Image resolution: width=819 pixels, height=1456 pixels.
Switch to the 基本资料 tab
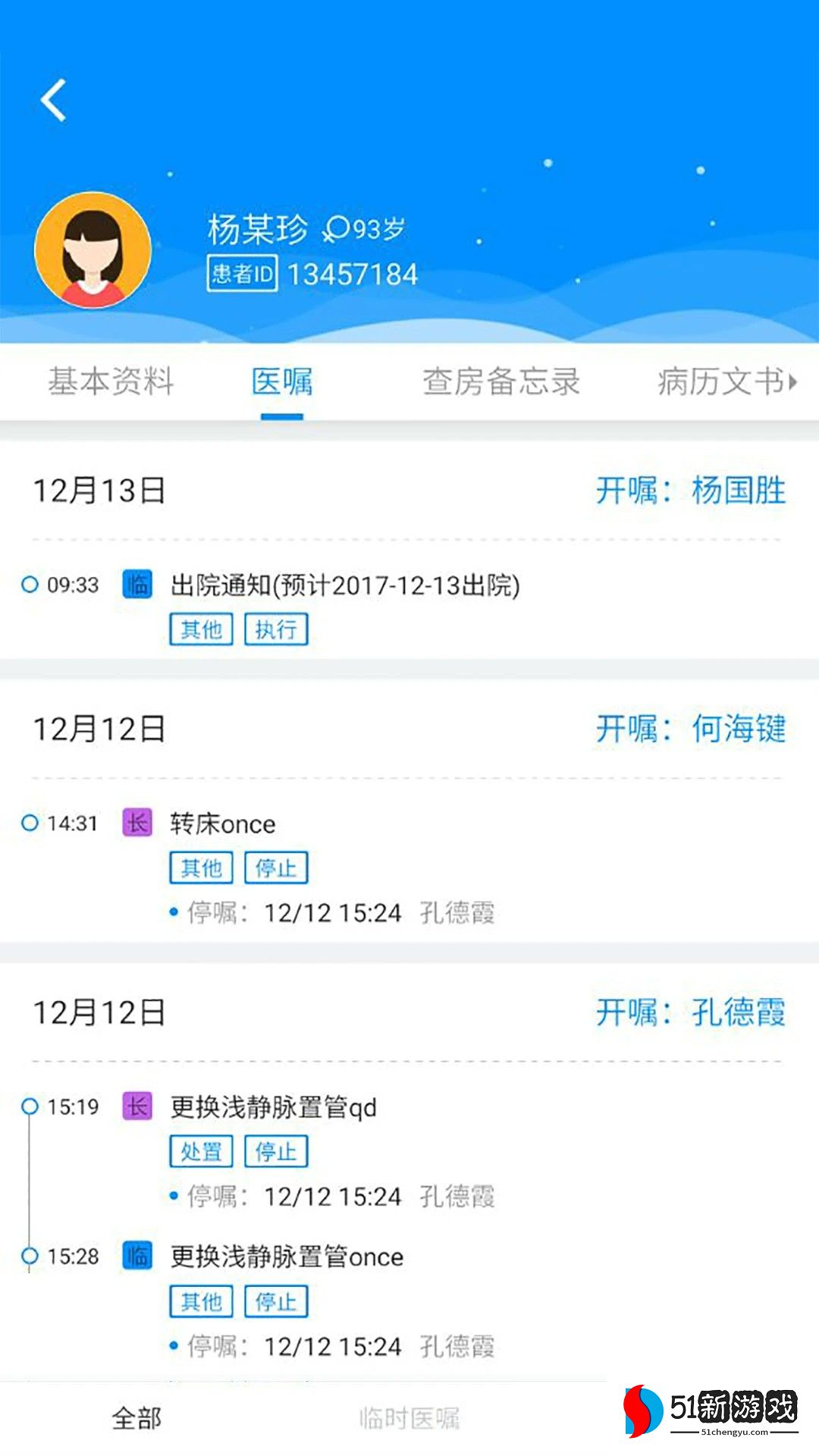point(111,381)
